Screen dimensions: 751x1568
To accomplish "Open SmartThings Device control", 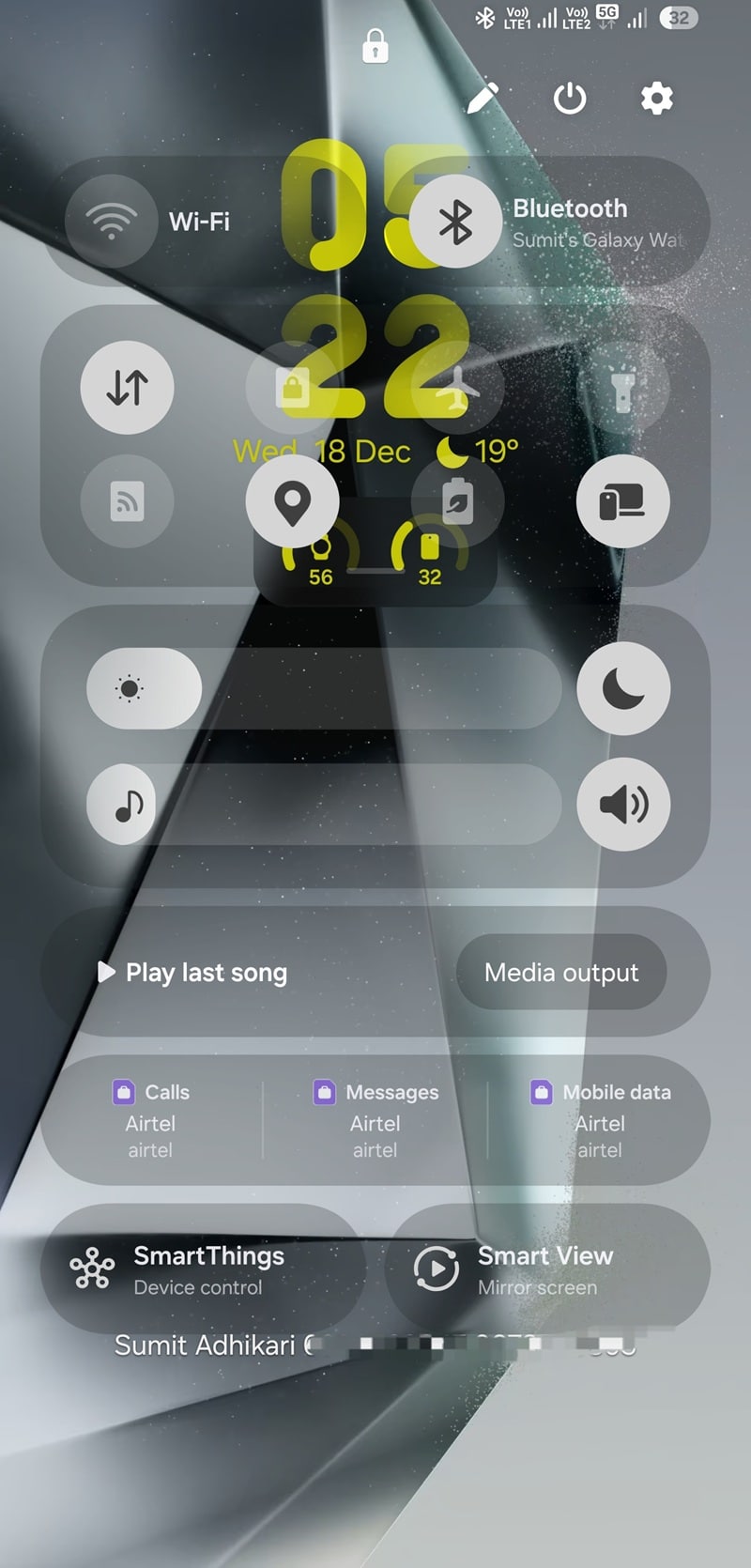I will click(204, 1269).
